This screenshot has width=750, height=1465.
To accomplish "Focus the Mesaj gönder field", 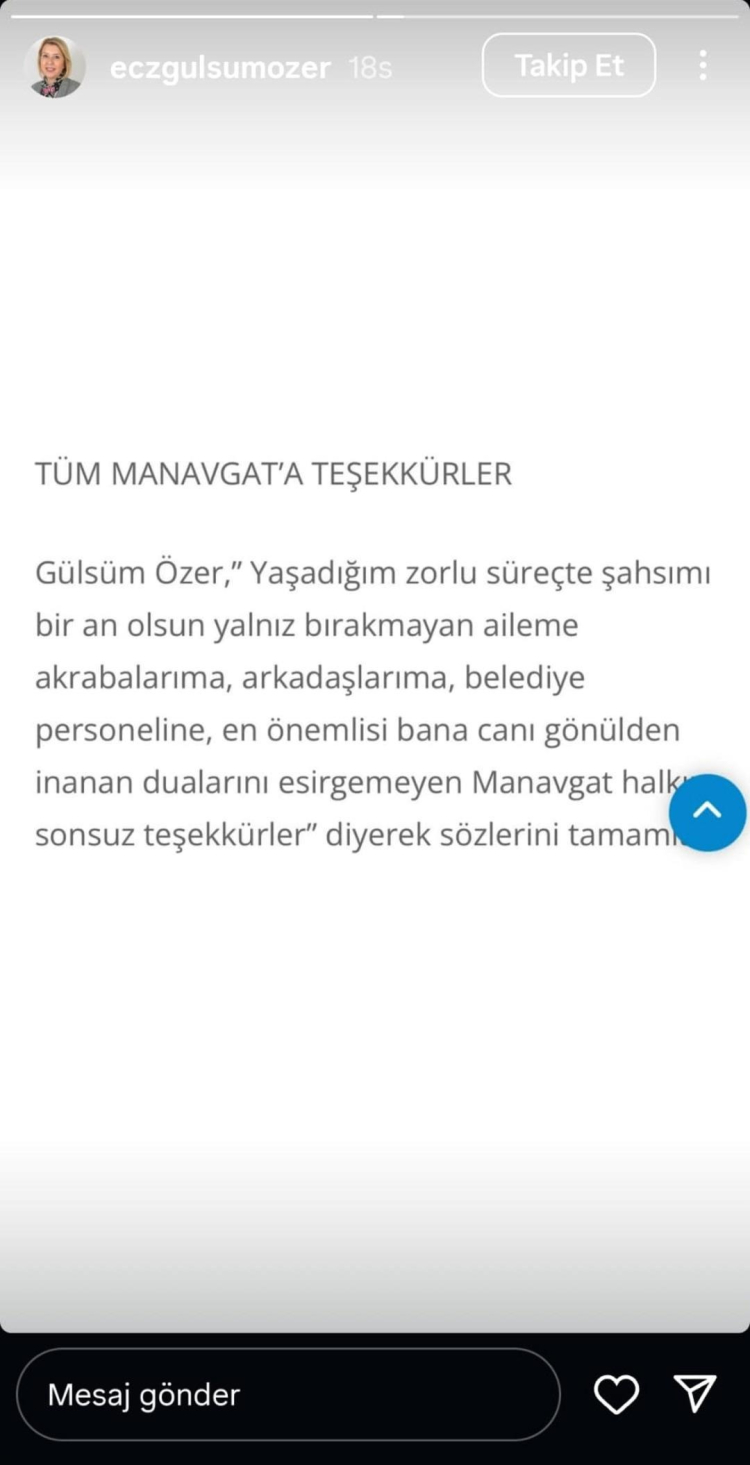I will pos(288,1395).
